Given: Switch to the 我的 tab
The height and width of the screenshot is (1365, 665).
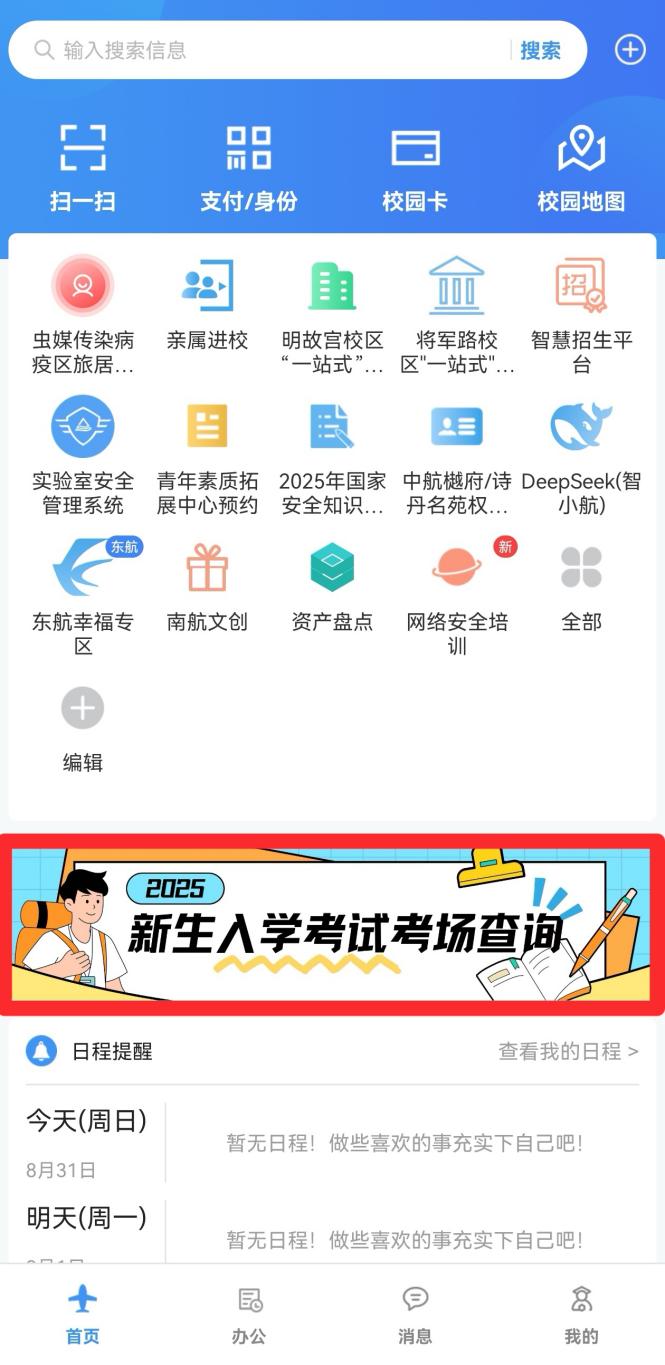Looking at the screenshot, I should click(x=581, y=1314).
